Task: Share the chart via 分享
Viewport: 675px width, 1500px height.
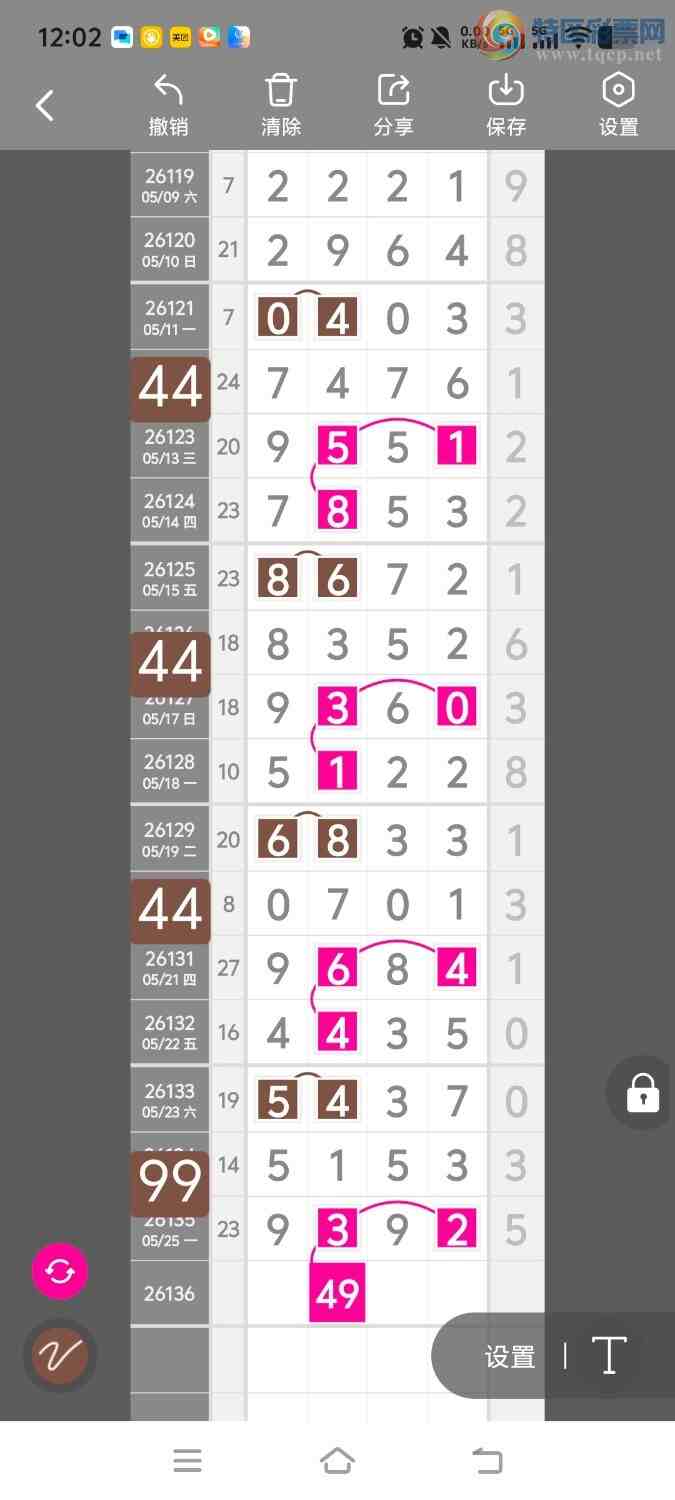Action: pos(394,106)
